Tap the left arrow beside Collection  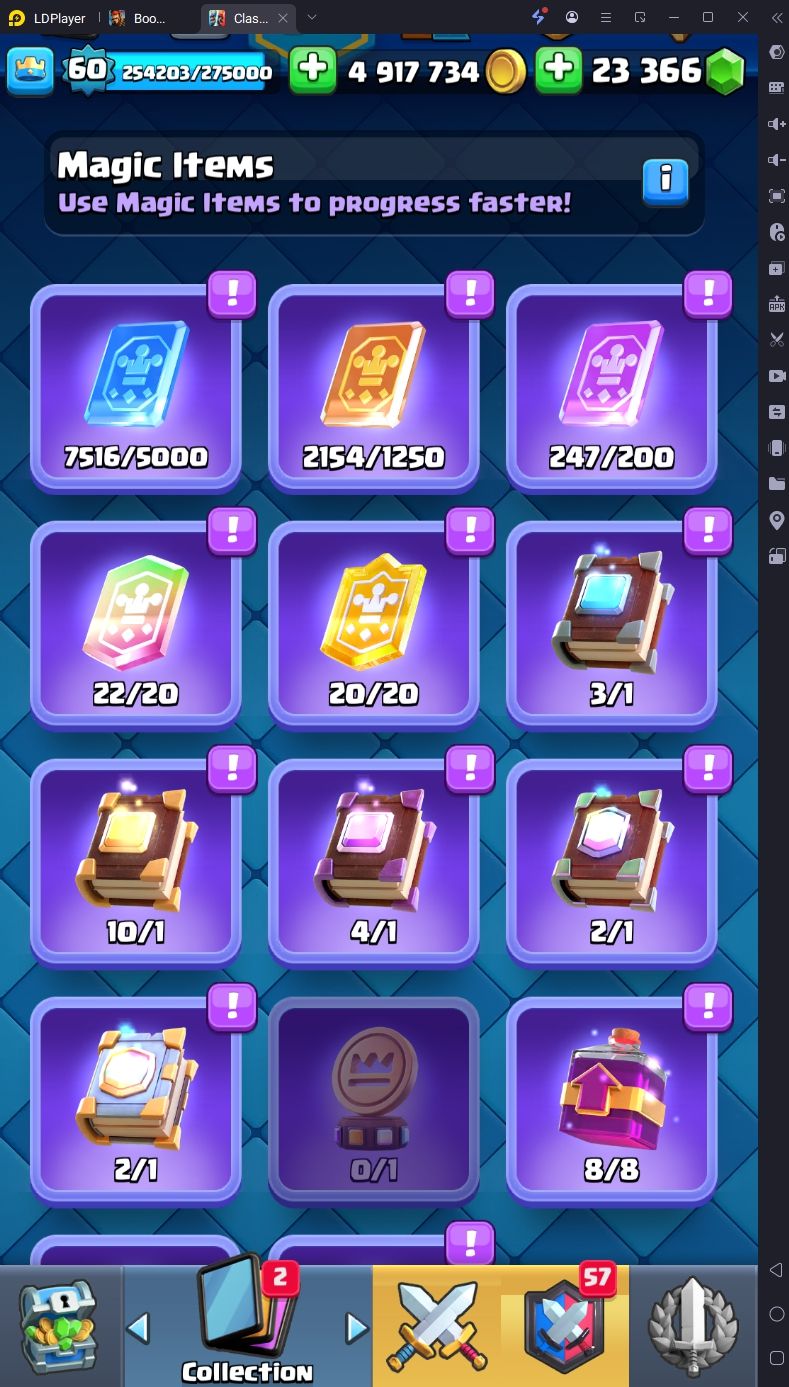[139, 1328]
